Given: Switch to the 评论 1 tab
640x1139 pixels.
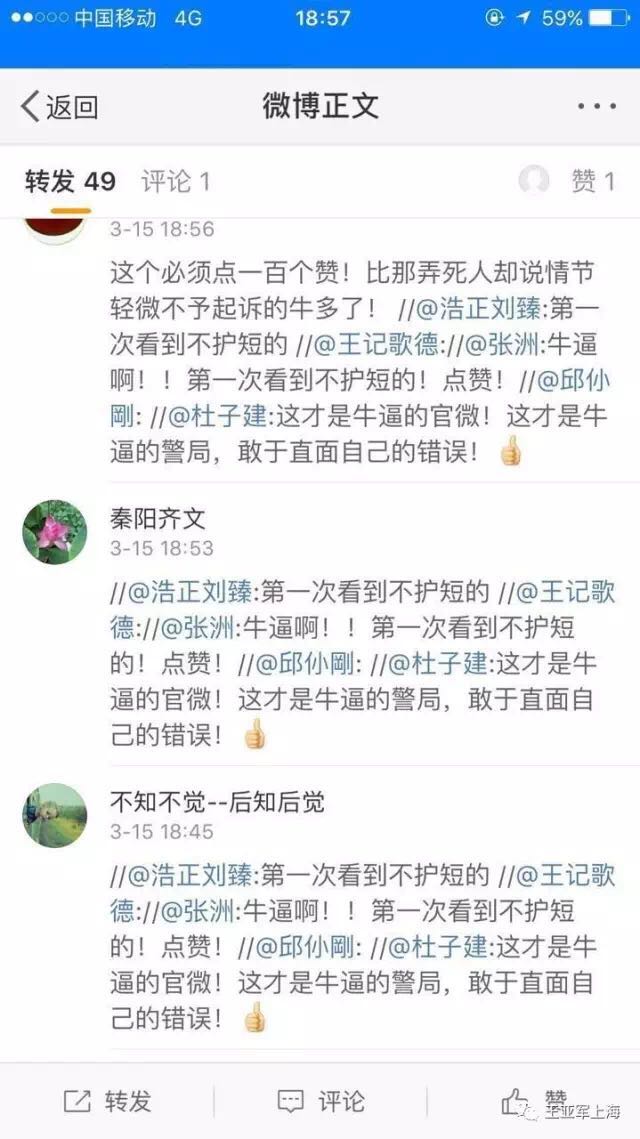Looking at the screenshot, I should click(175, 181).
